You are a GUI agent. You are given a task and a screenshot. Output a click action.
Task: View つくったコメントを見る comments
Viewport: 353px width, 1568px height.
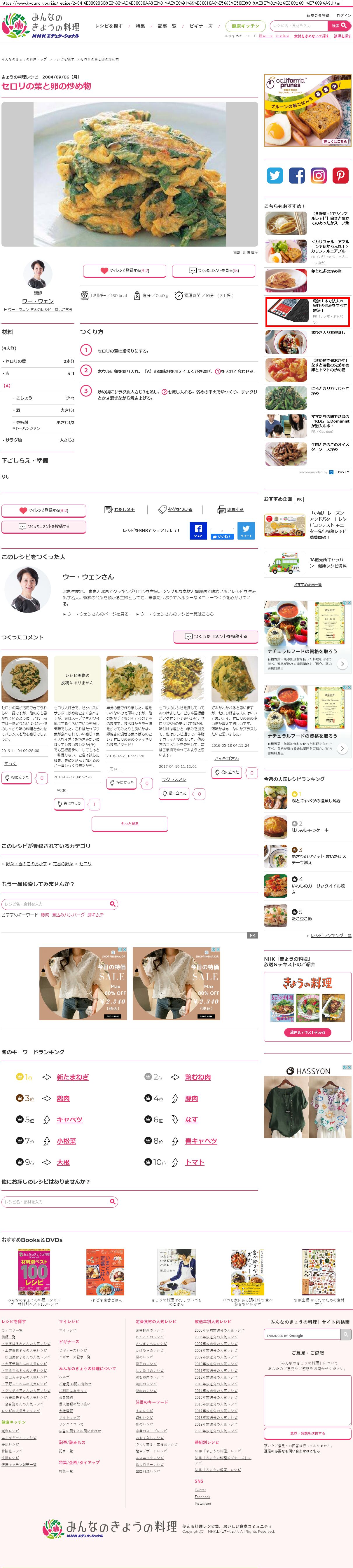[x=213, y=270]
